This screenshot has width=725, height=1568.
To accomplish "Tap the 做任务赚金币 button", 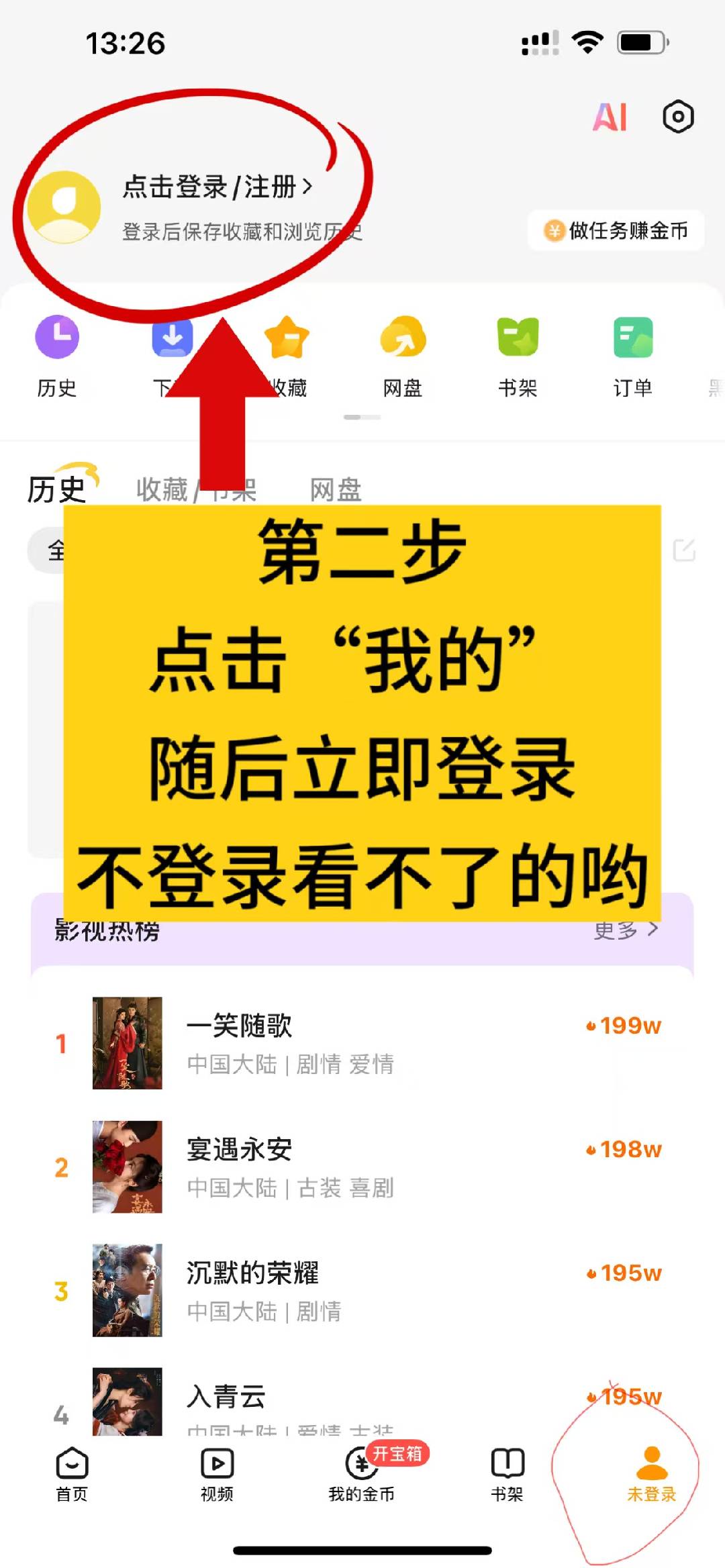I will 618,231.
